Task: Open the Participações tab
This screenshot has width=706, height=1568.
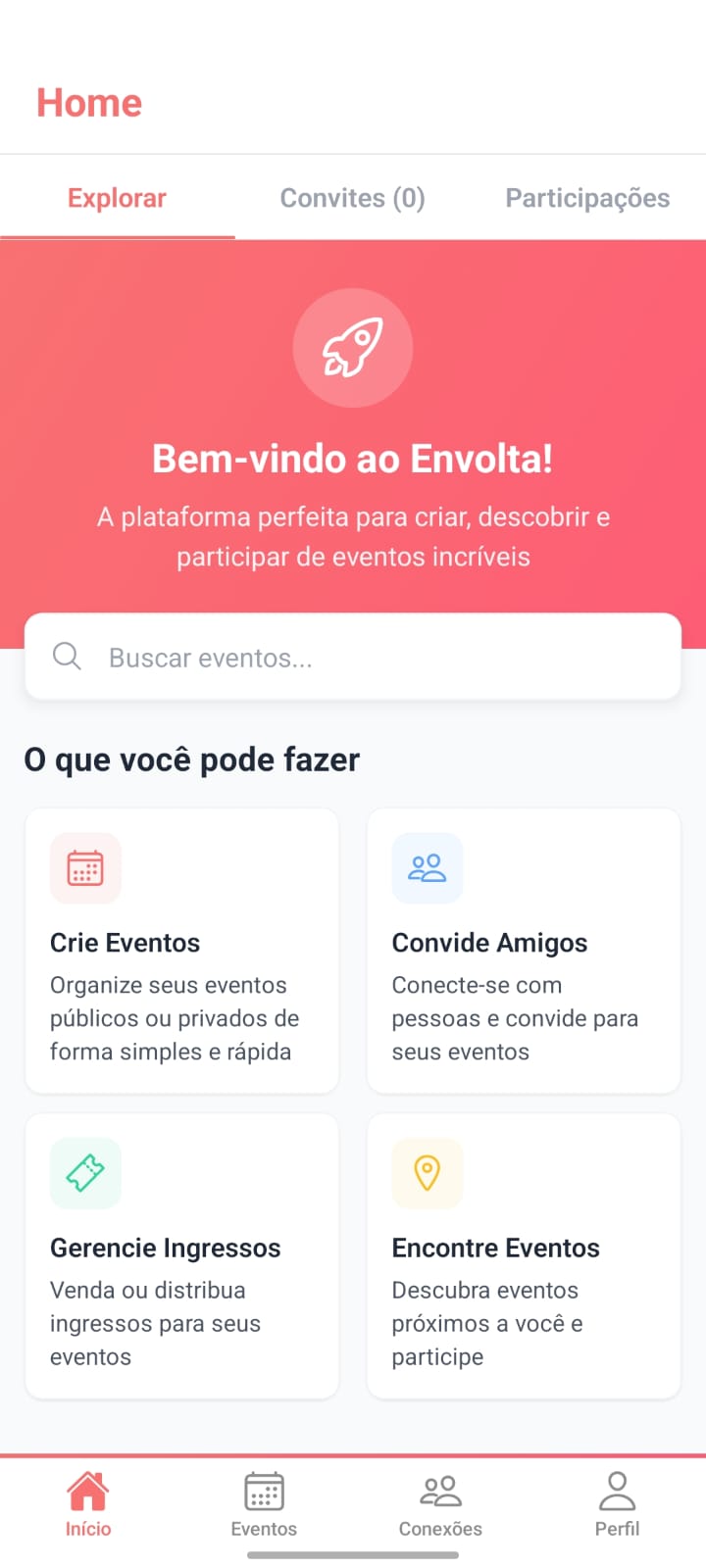Action: (586, 197)
